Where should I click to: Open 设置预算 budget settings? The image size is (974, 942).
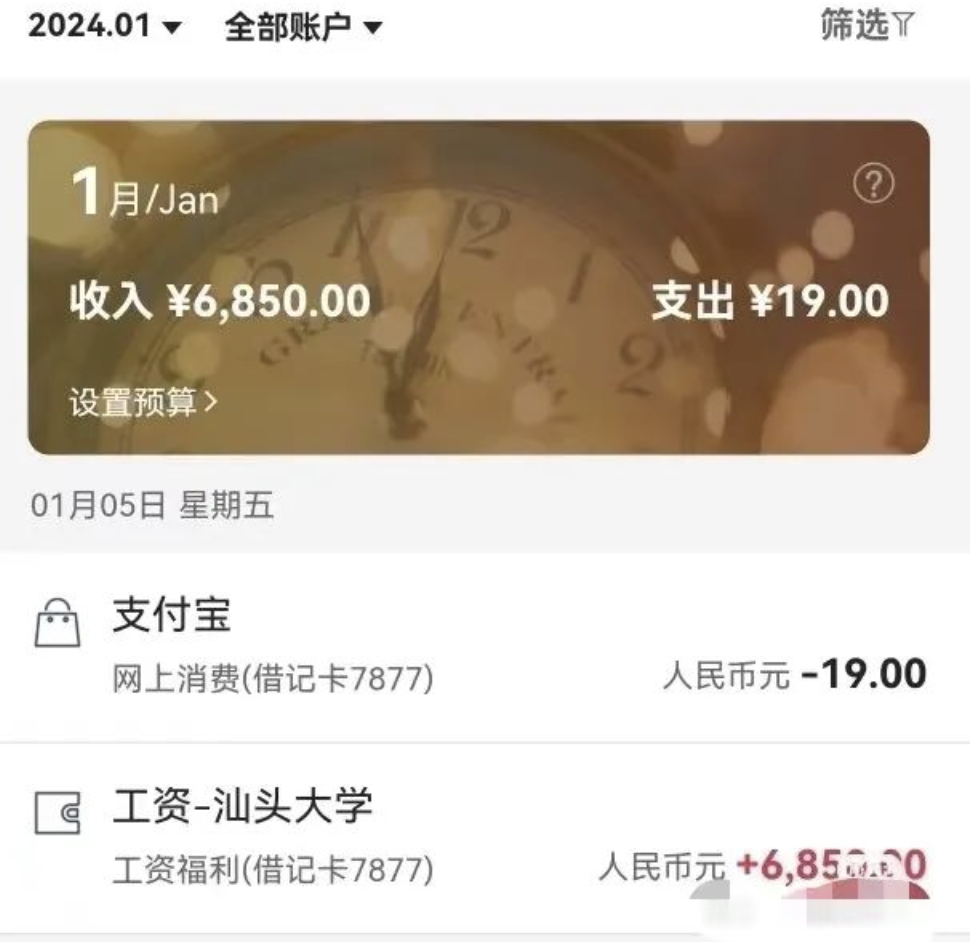click(x=143, y=403)
